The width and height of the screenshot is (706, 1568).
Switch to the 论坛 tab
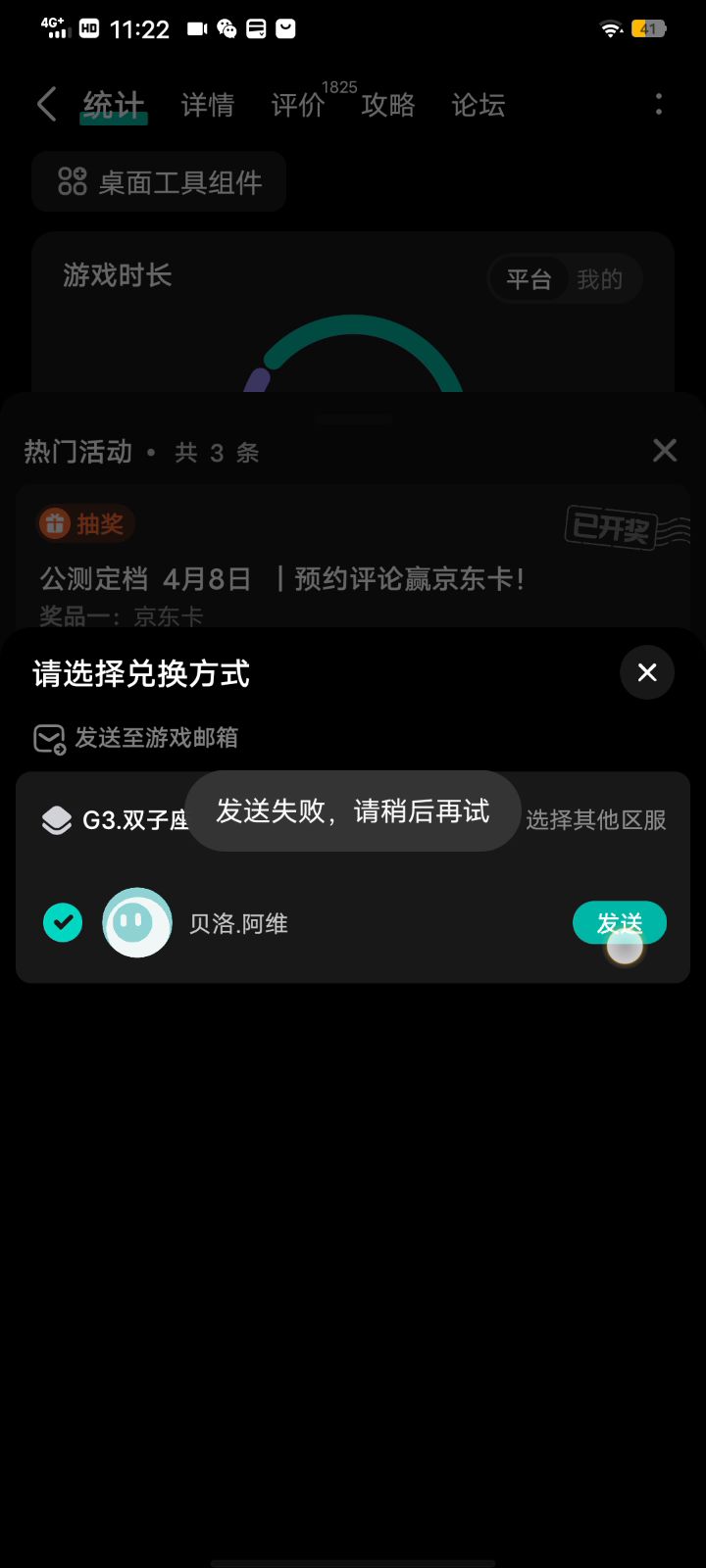click(479, 105)
